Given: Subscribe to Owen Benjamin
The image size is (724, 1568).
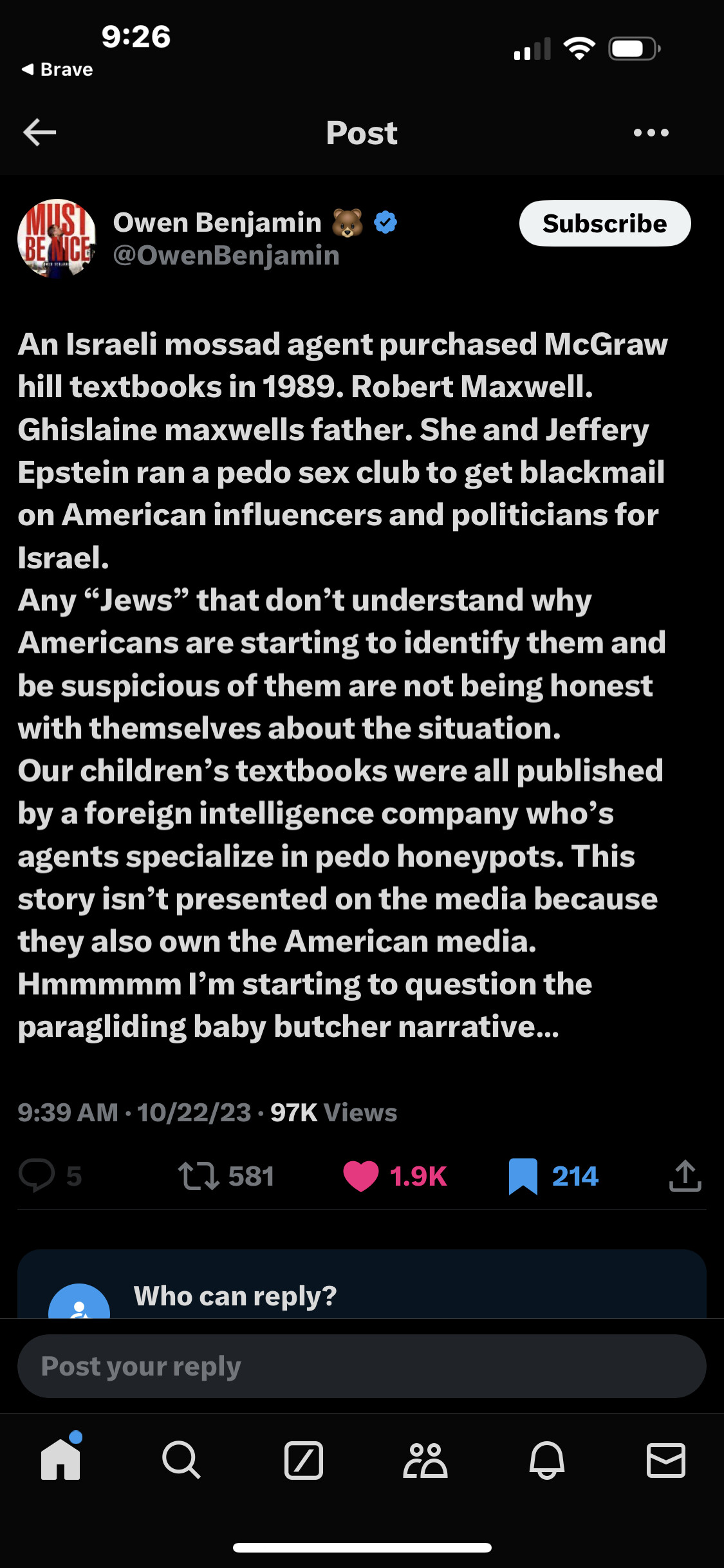Looking at the screenshot, I should point(605,223).
